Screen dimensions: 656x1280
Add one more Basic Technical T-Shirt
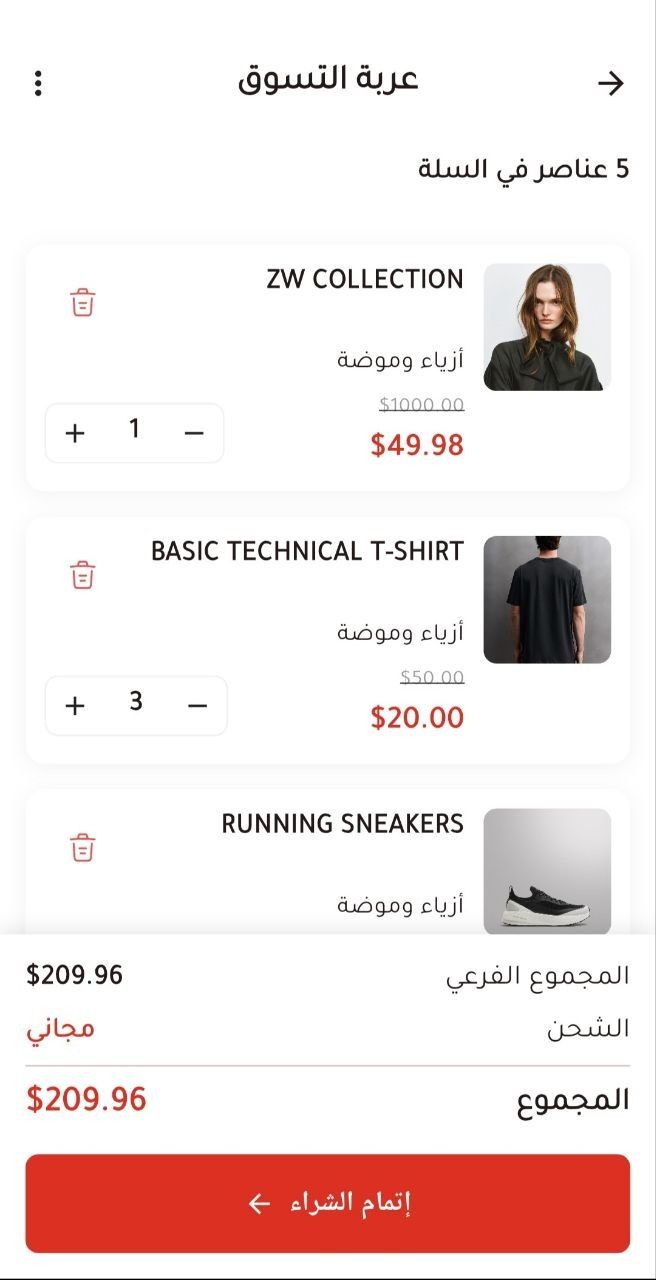pyautogui.click(x=75, y=706)
